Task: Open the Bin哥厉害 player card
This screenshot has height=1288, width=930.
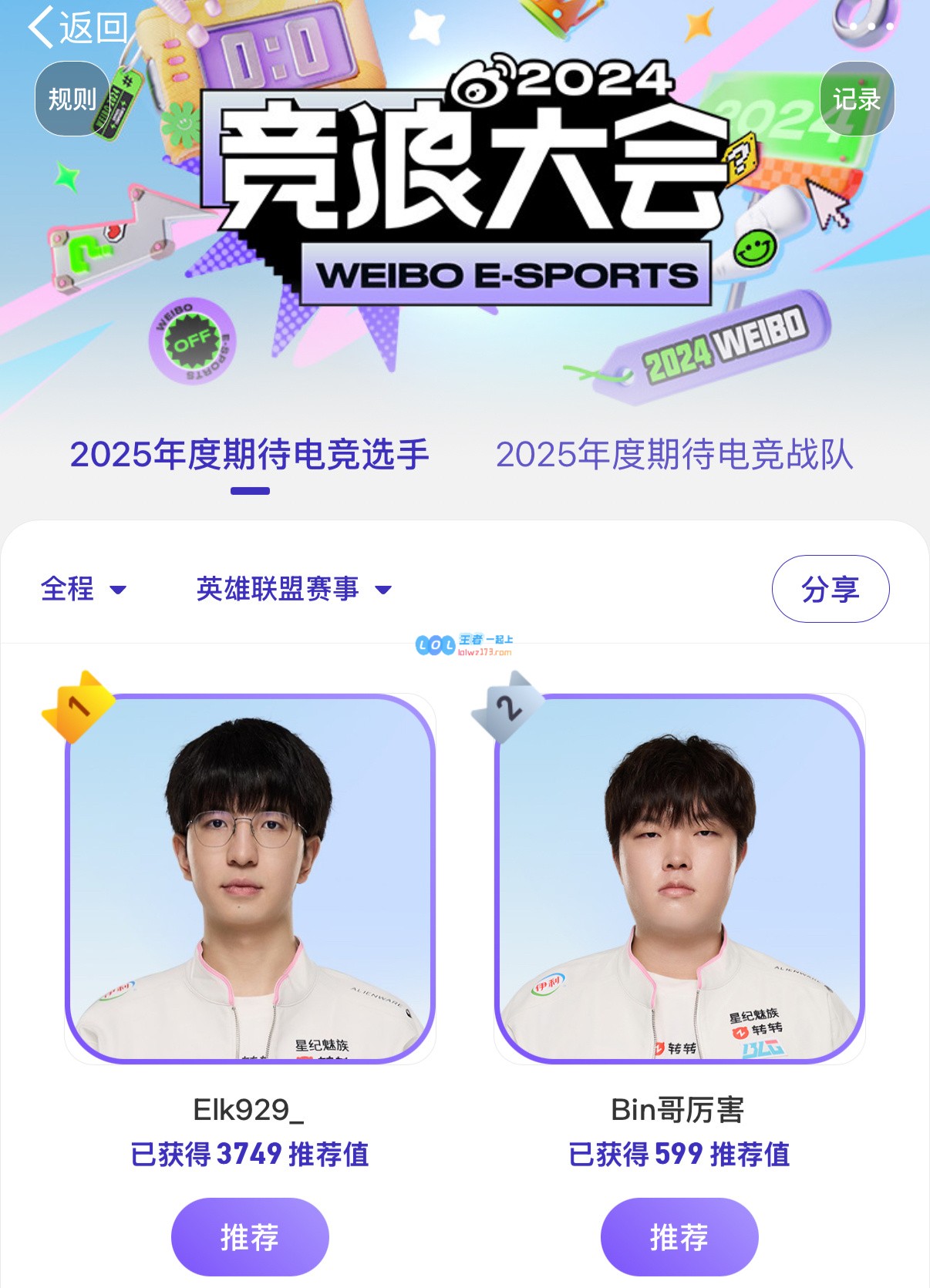Action: (x=679, y=879)
